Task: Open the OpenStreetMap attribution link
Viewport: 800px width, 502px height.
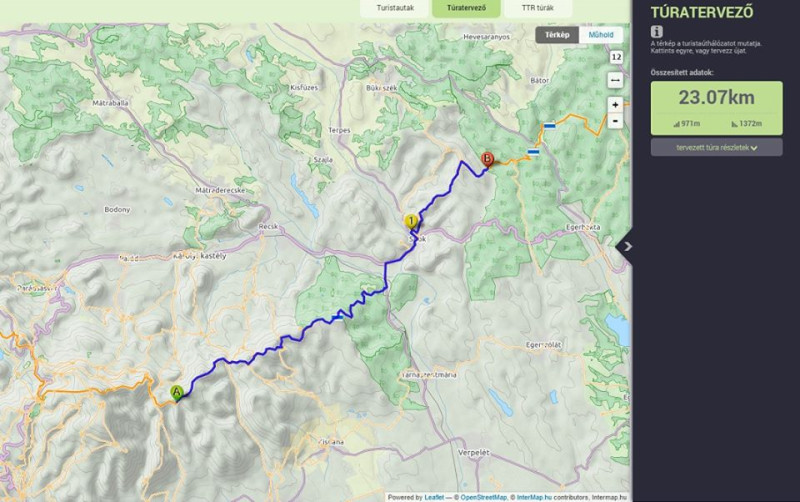Action: 483,497
